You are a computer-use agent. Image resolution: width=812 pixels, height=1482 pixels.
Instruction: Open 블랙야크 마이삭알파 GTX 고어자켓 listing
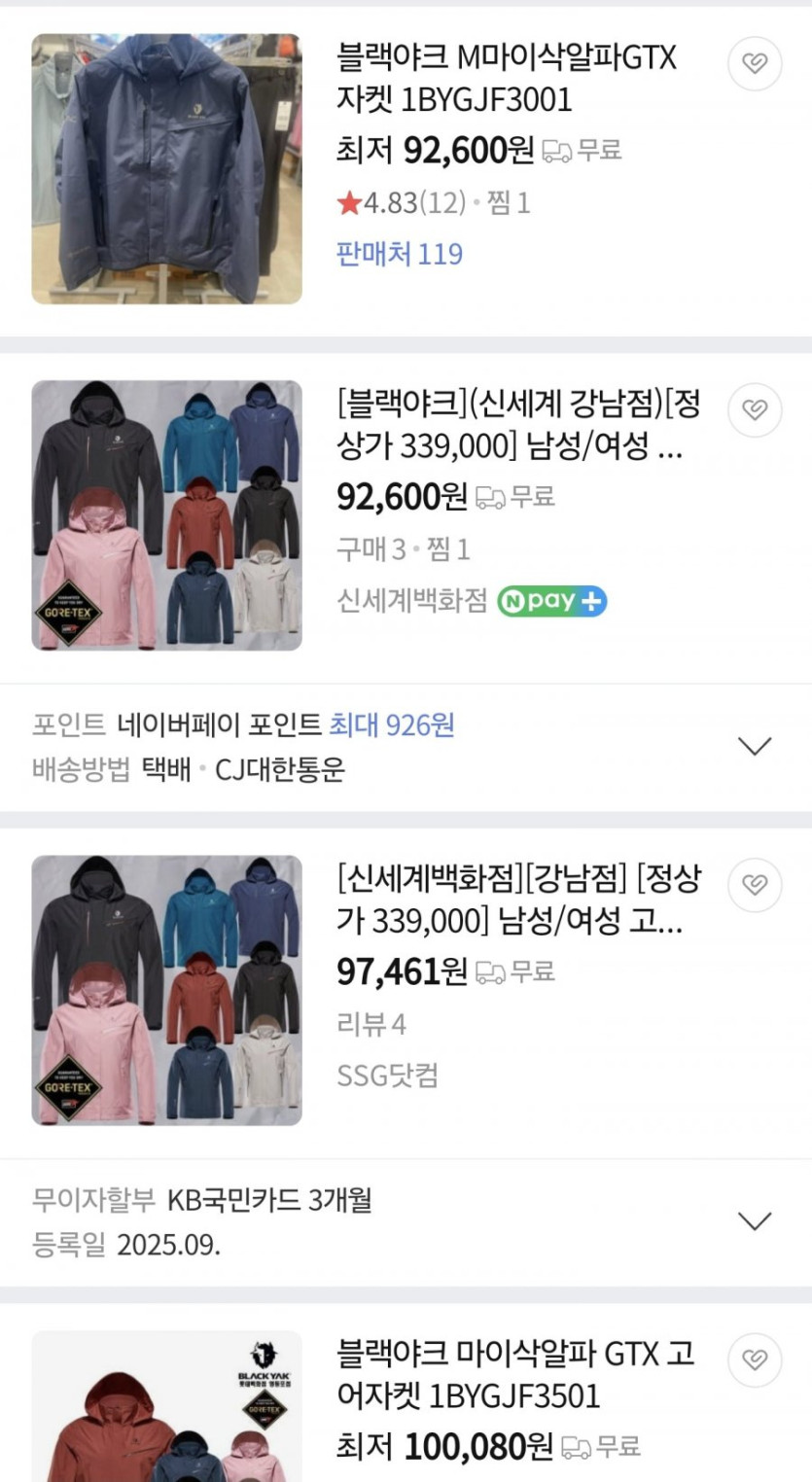click(515, 1375)
